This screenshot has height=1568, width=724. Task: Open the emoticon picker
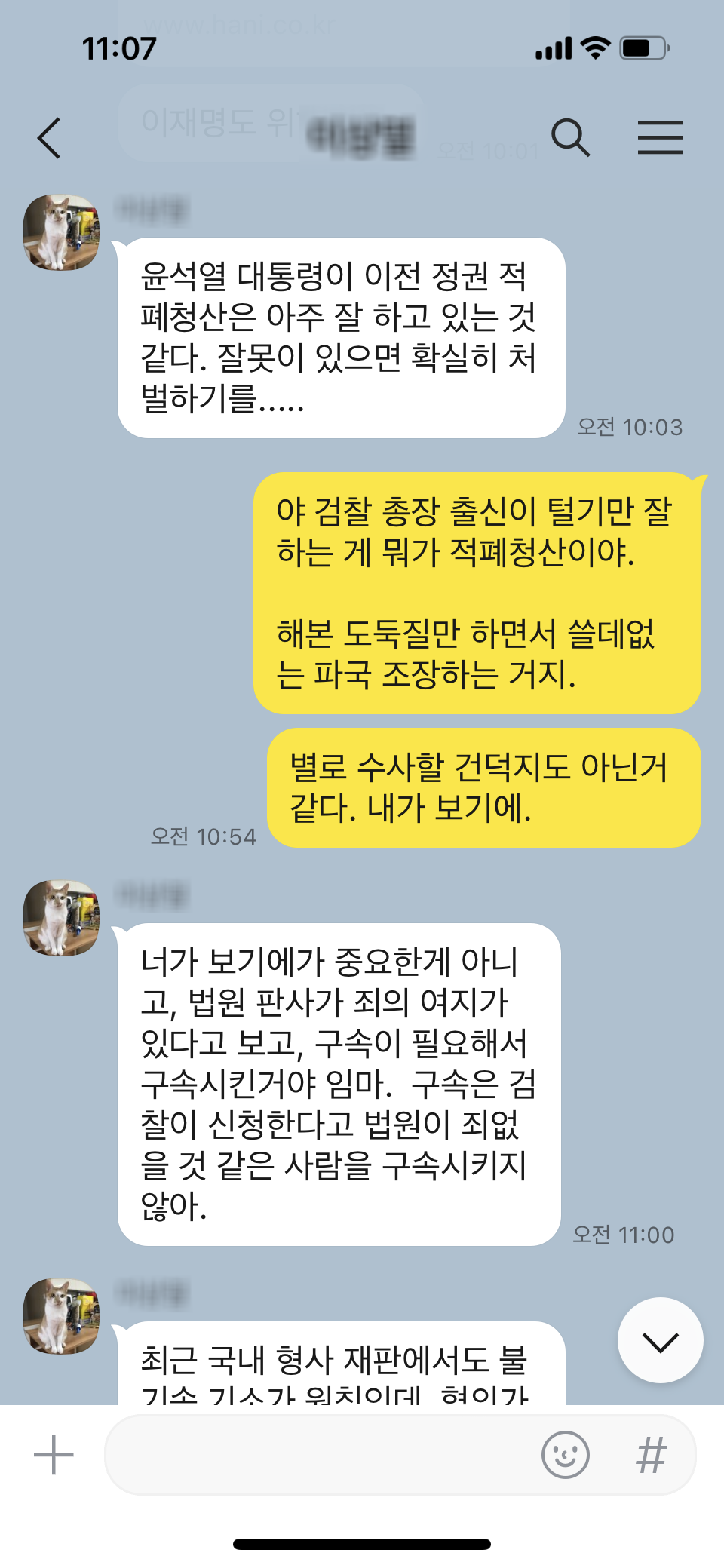coord(565,1455)
